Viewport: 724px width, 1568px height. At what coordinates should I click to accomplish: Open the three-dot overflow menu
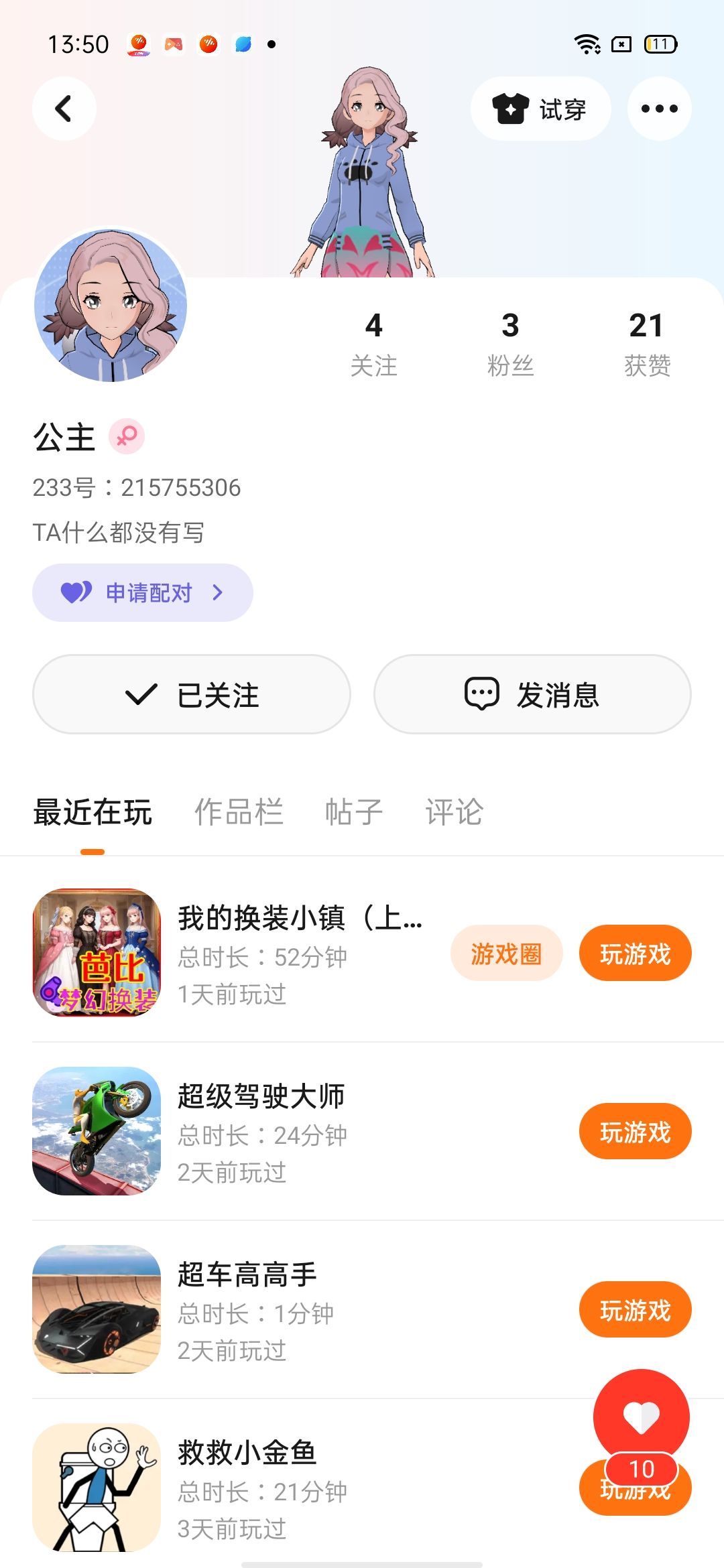(x=659, y=109)
